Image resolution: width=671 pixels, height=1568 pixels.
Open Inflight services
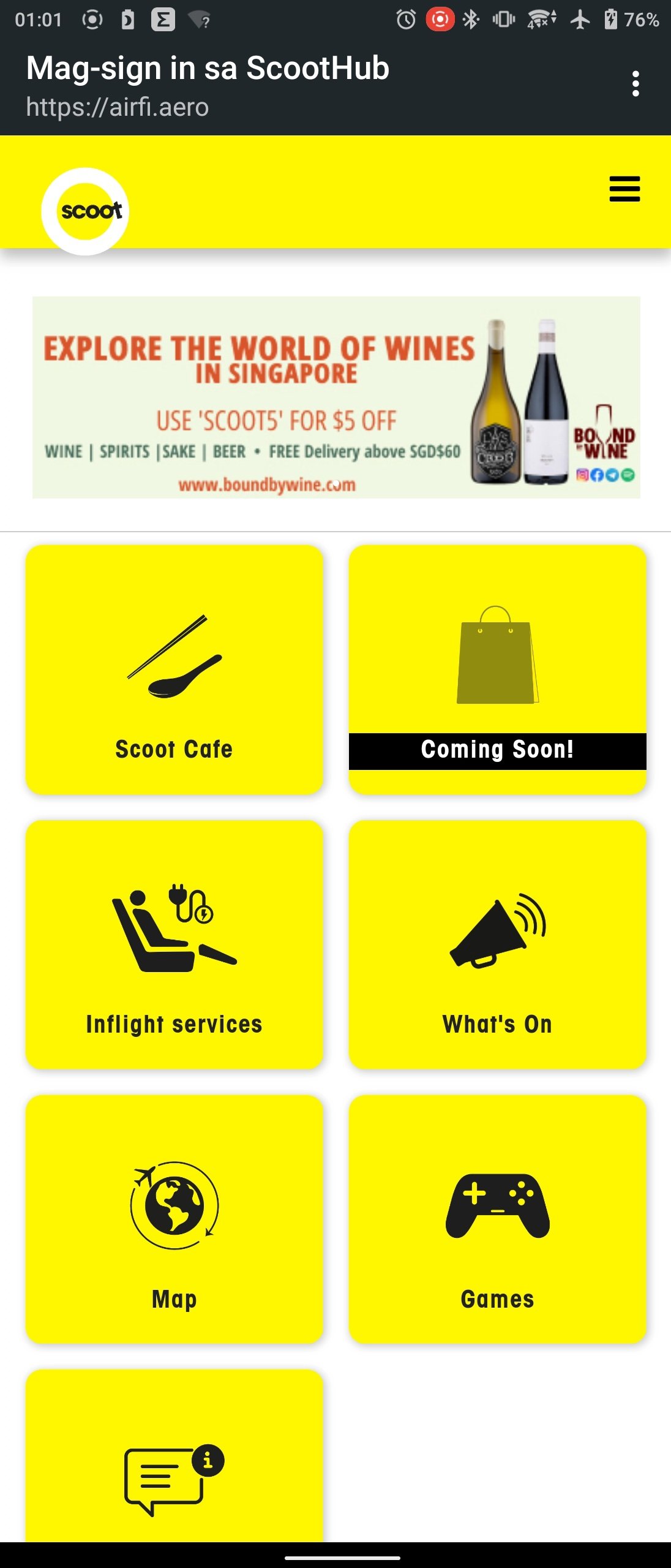pos(174,944)
